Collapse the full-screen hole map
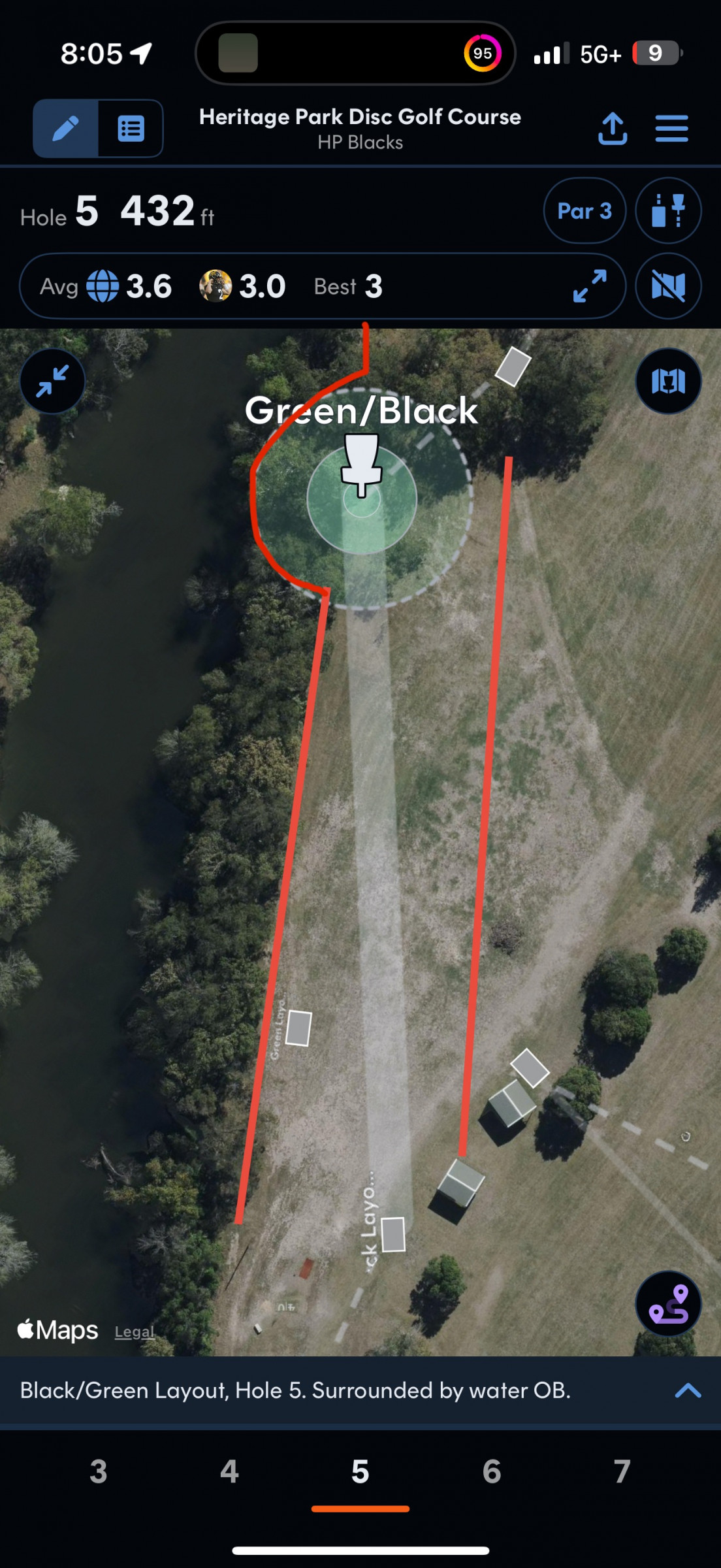 pyautogui.click(x=52, y=381)
